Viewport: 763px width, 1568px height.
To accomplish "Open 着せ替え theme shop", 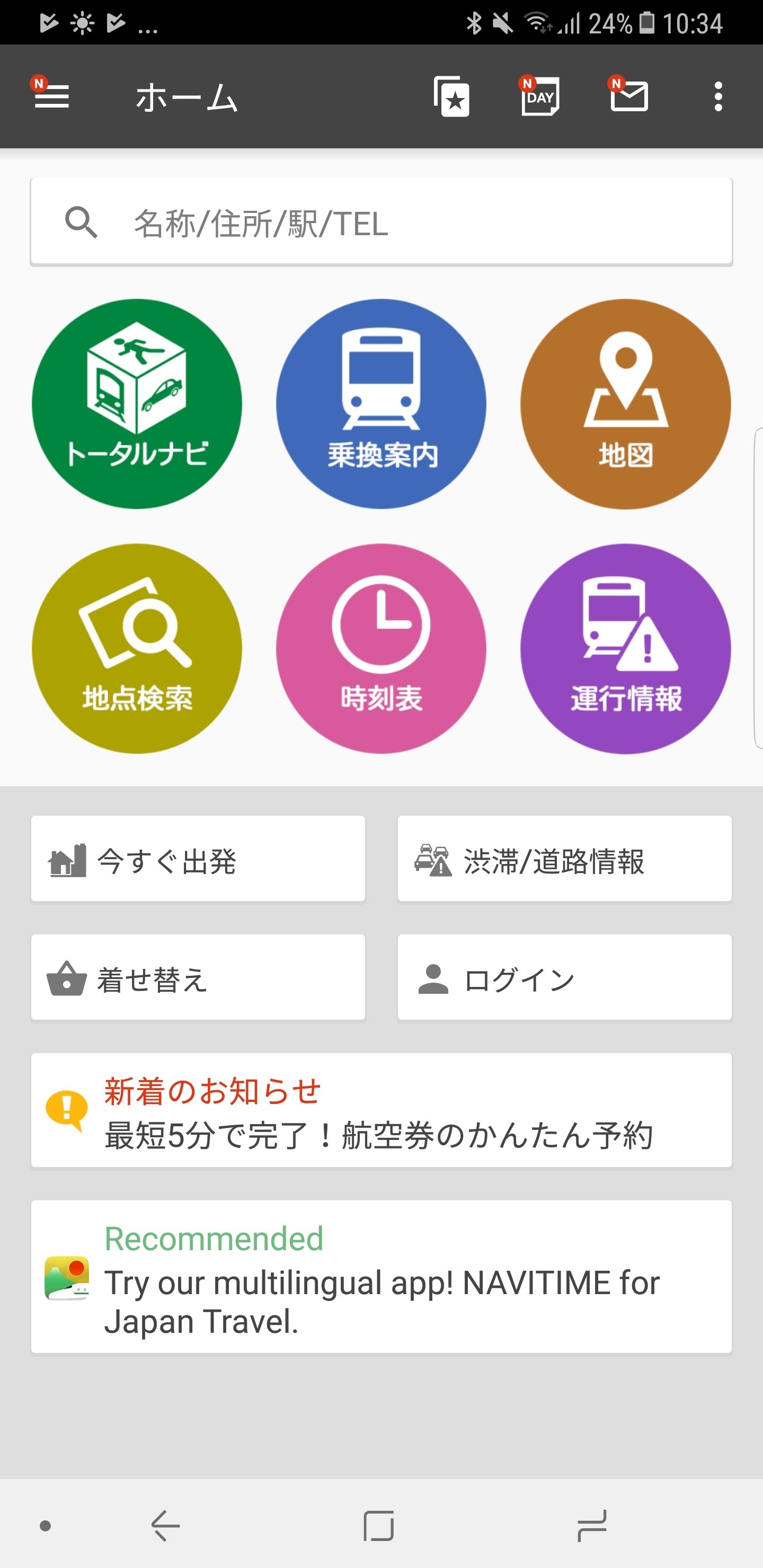I will (x=198, y=977).
